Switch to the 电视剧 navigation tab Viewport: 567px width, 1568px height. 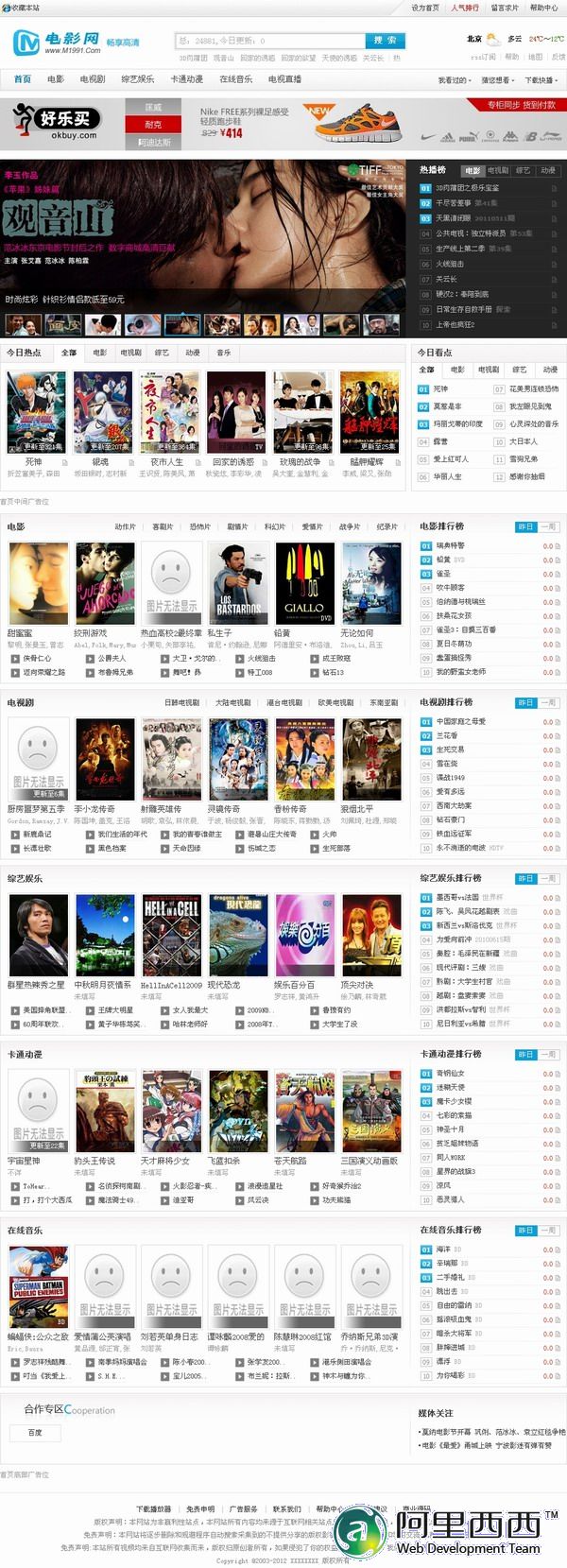(93, 79)
